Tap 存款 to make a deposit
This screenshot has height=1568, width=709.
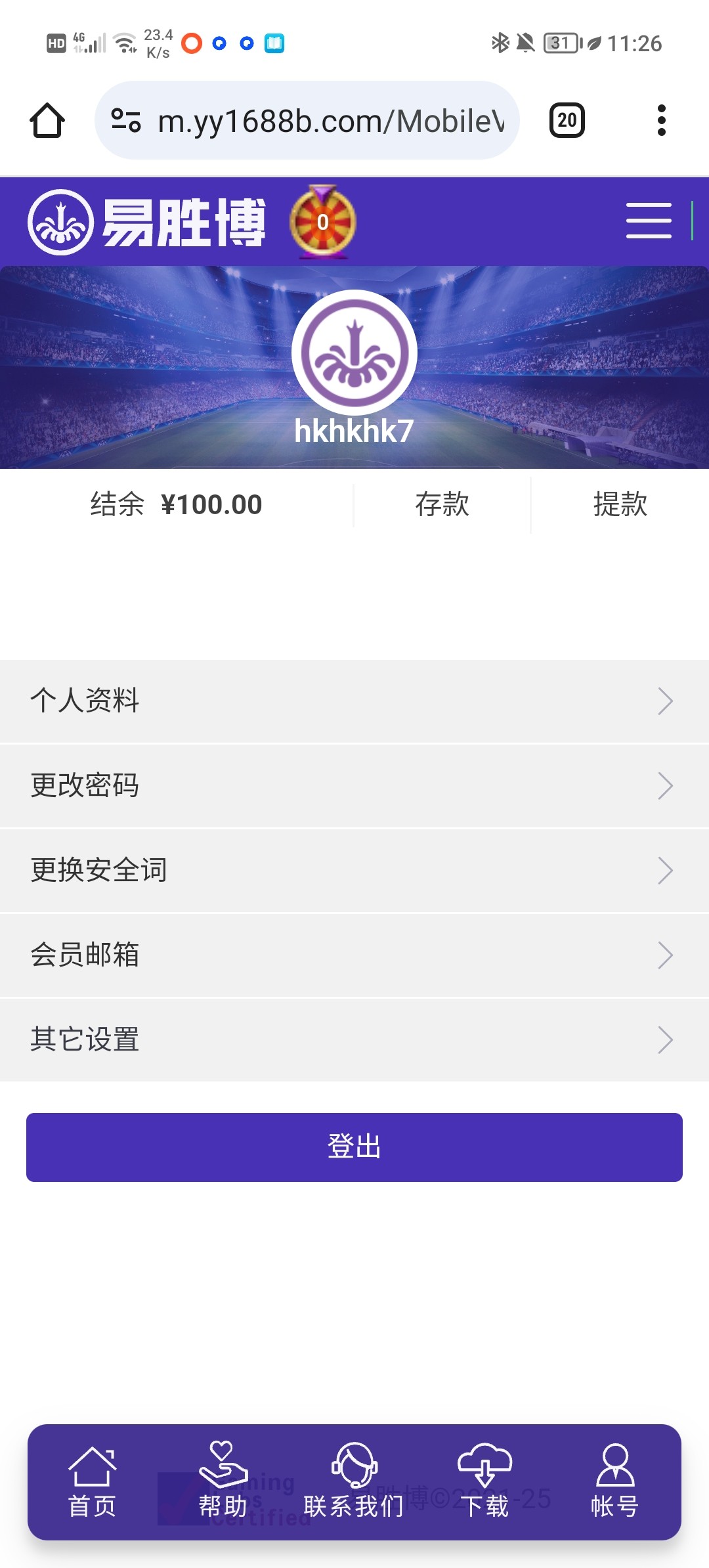point(442,504)
